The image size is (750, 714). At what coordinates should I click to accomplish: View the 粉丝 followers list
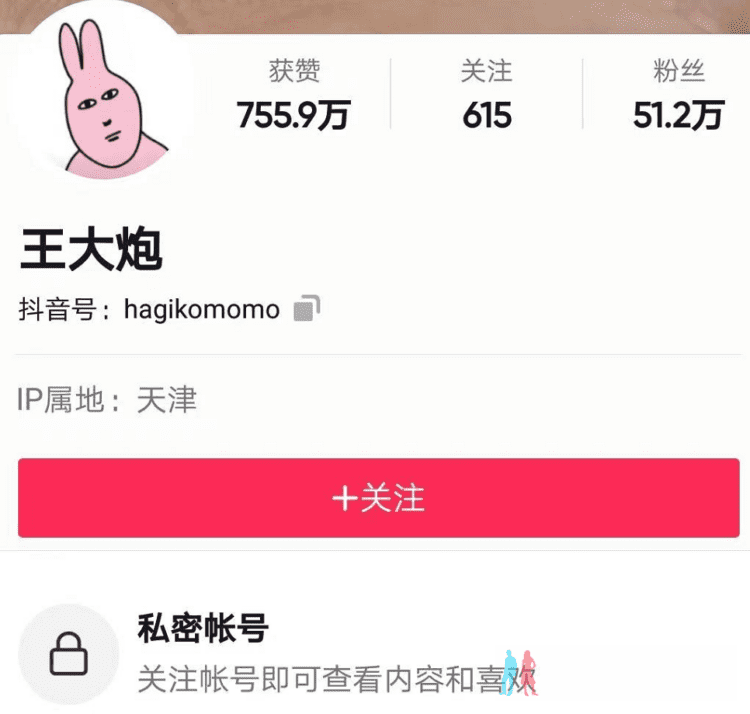pos(678,95)
